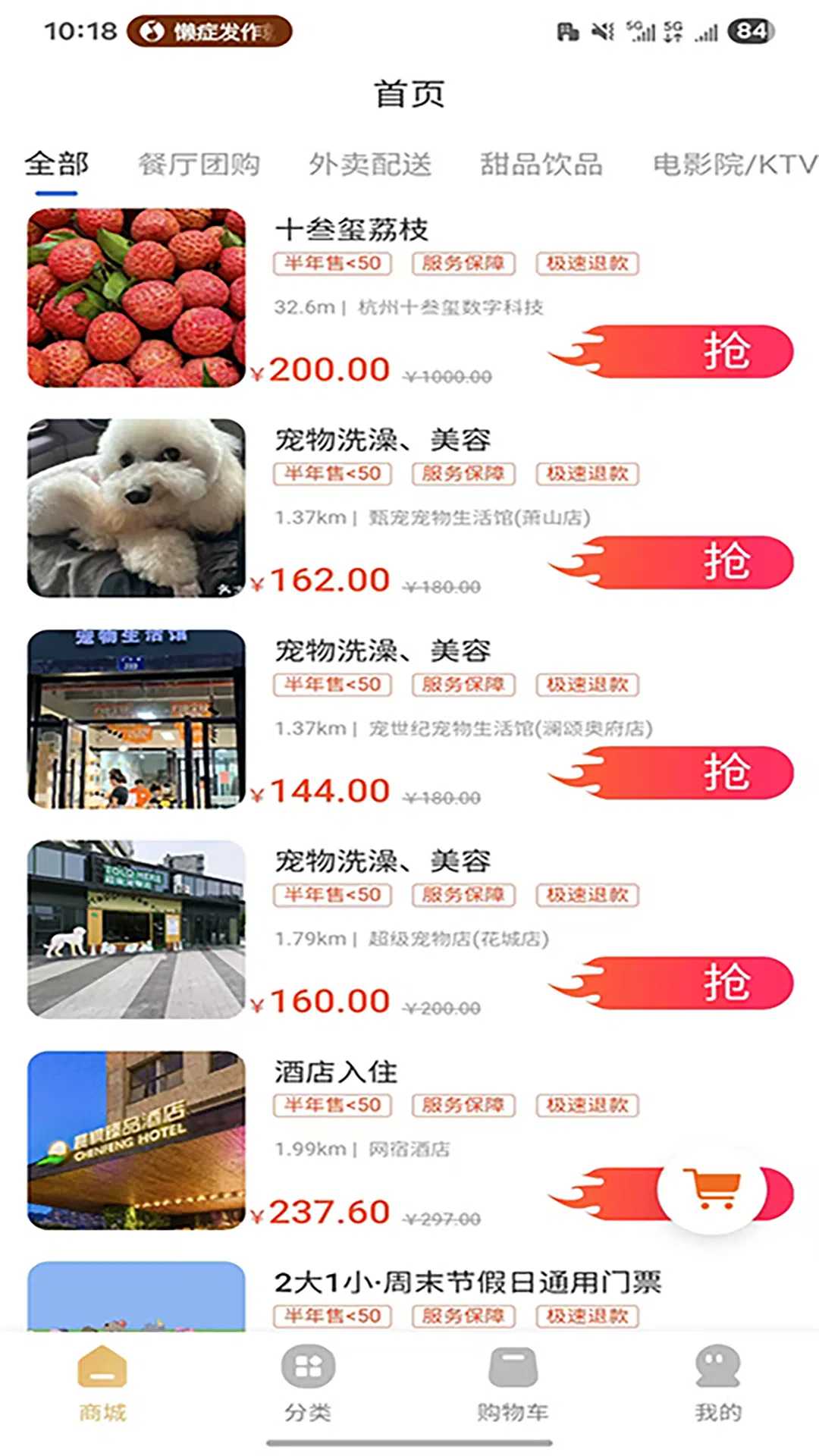Tap the flame 抢 icon for 甄宠宠物生活馆
This screenshot has width=819, height=1456.
(681, 563)
